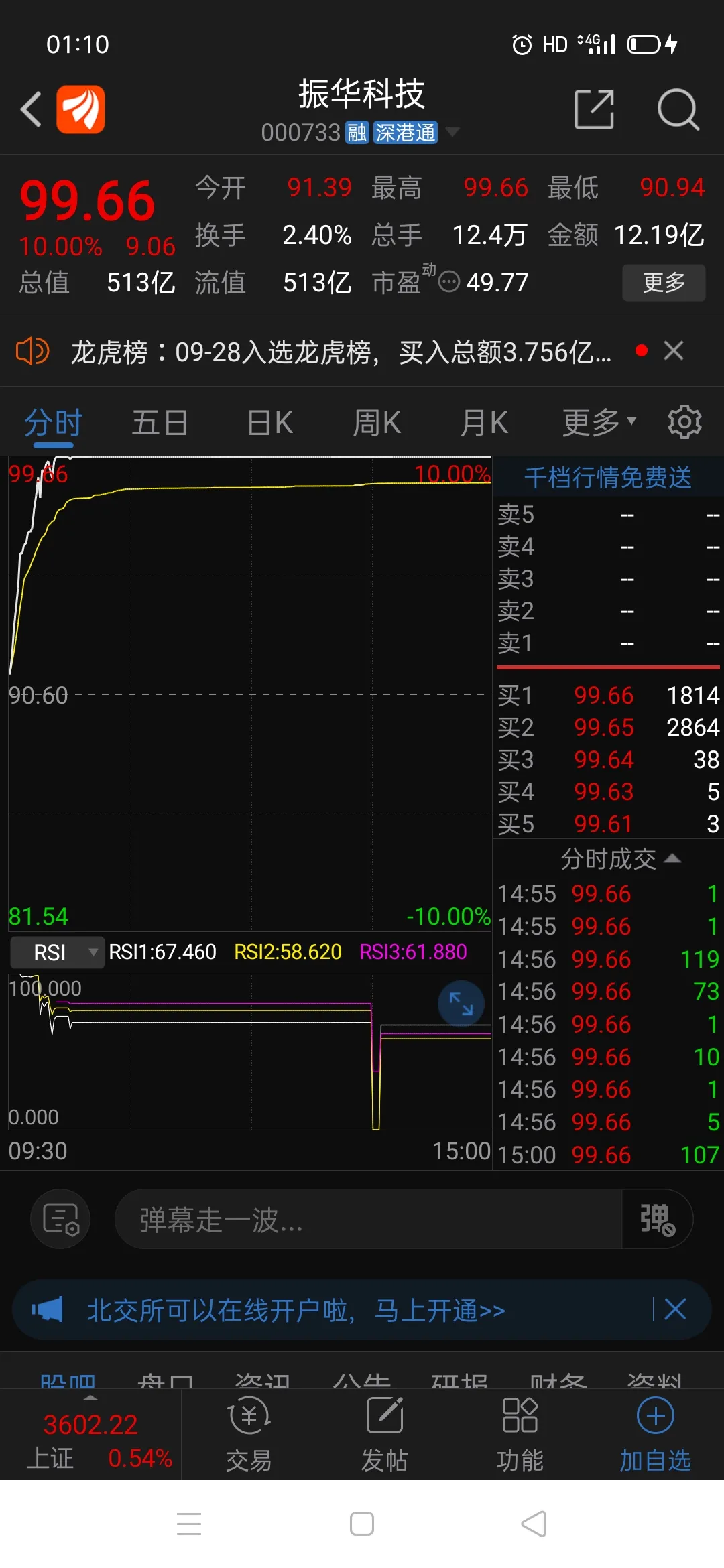This screenshot has height=1568, width=724.
Task: Expand the stock title dropdown arrow
Action: click(452, 132)
